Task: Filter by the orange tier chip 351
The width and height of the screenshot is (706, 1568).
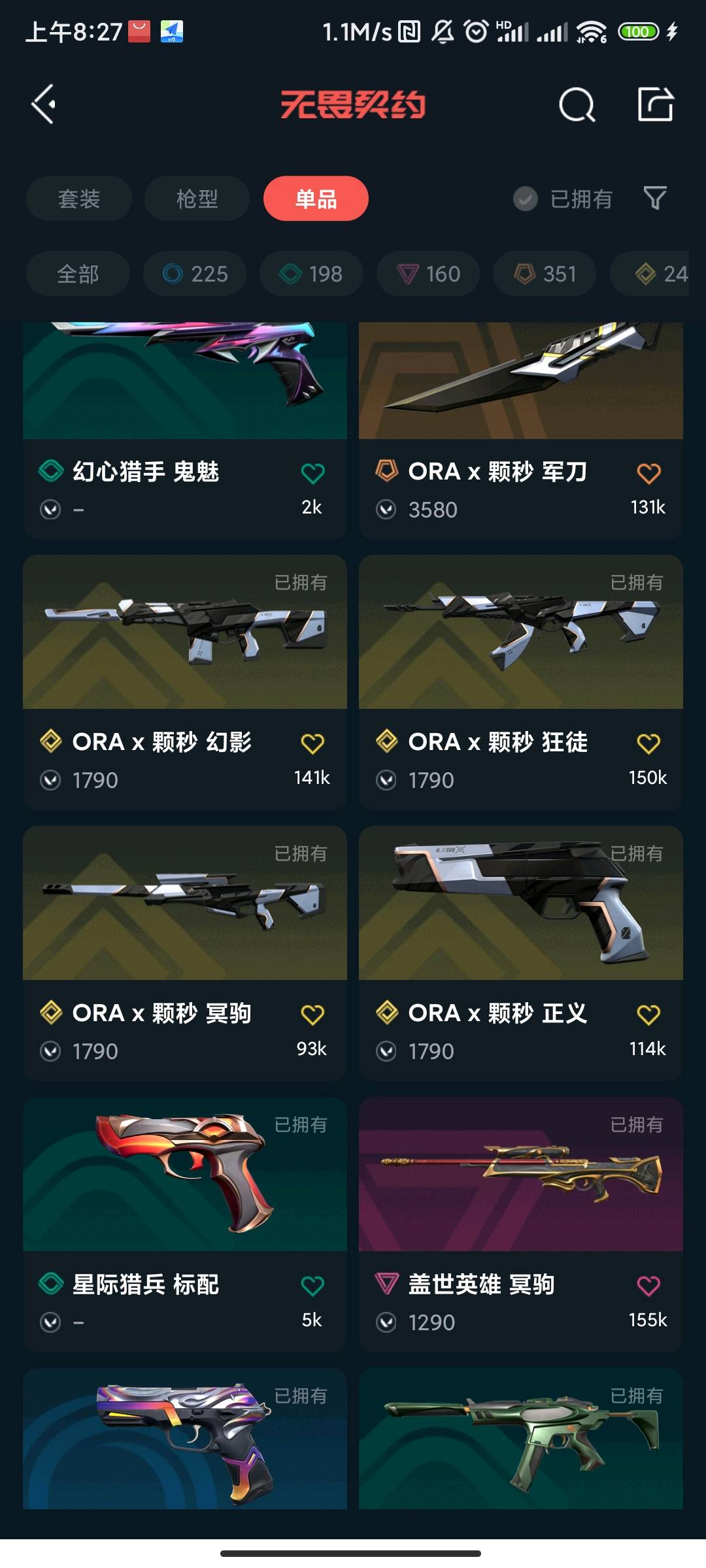Action: [545, 274]
